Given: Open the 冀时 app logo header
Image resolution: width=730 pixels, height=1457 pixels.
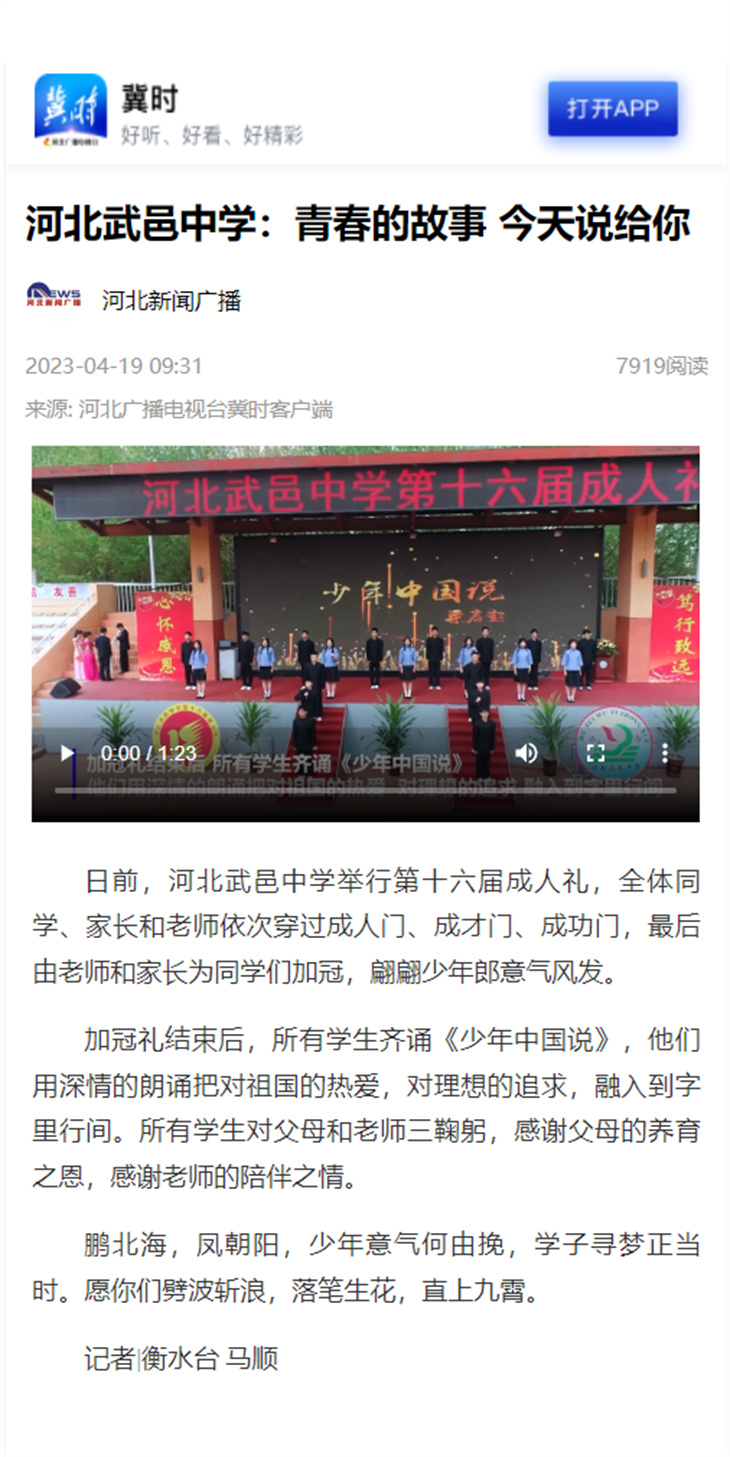Looking at the screenshot, I should [x=71, y=107].
